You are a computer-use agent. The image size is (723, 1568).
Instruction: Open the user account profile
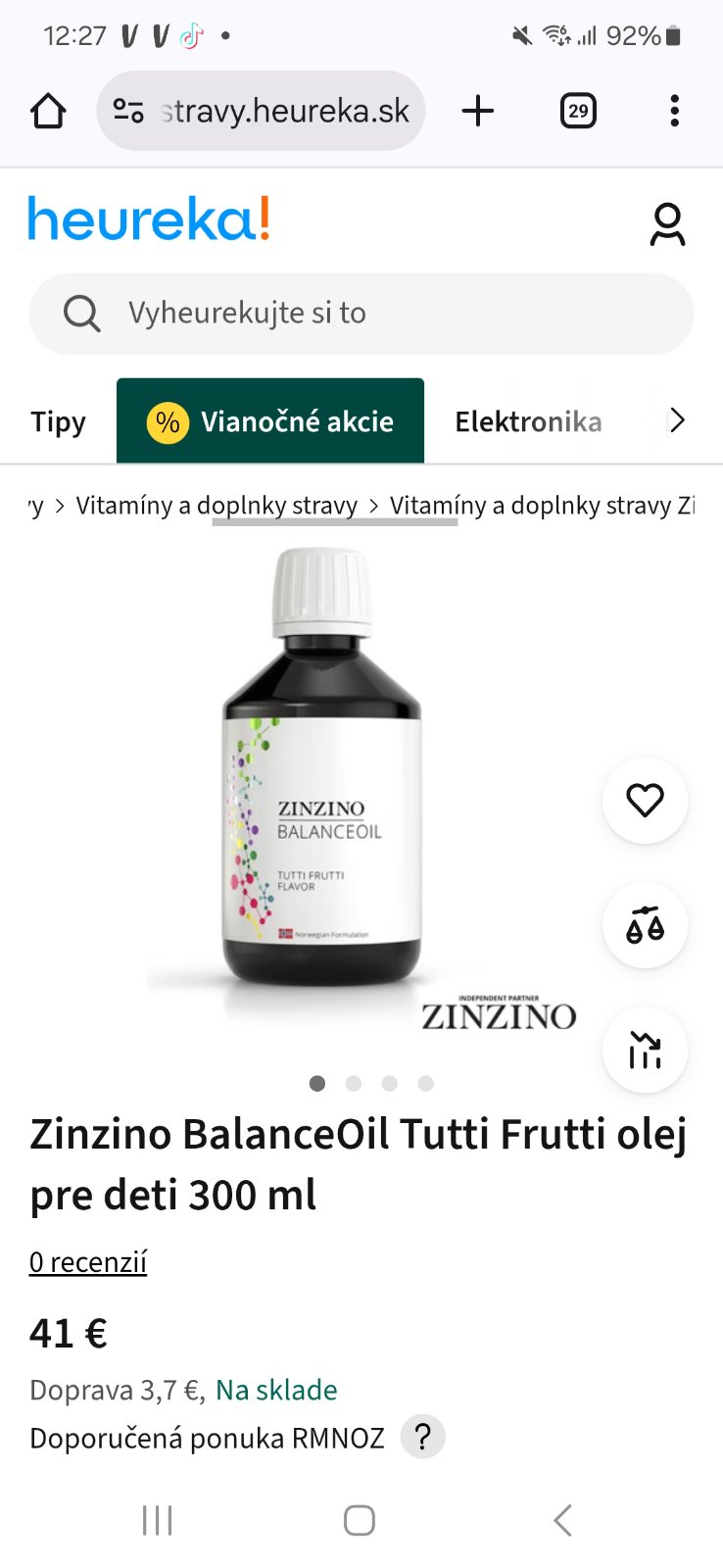(667, 224)
